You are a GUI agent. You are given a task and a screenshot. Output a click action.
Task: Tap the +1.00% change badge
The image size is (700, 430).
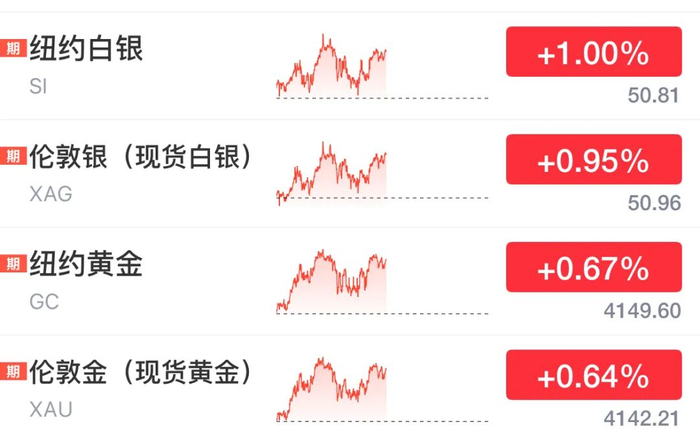point(593,53)
